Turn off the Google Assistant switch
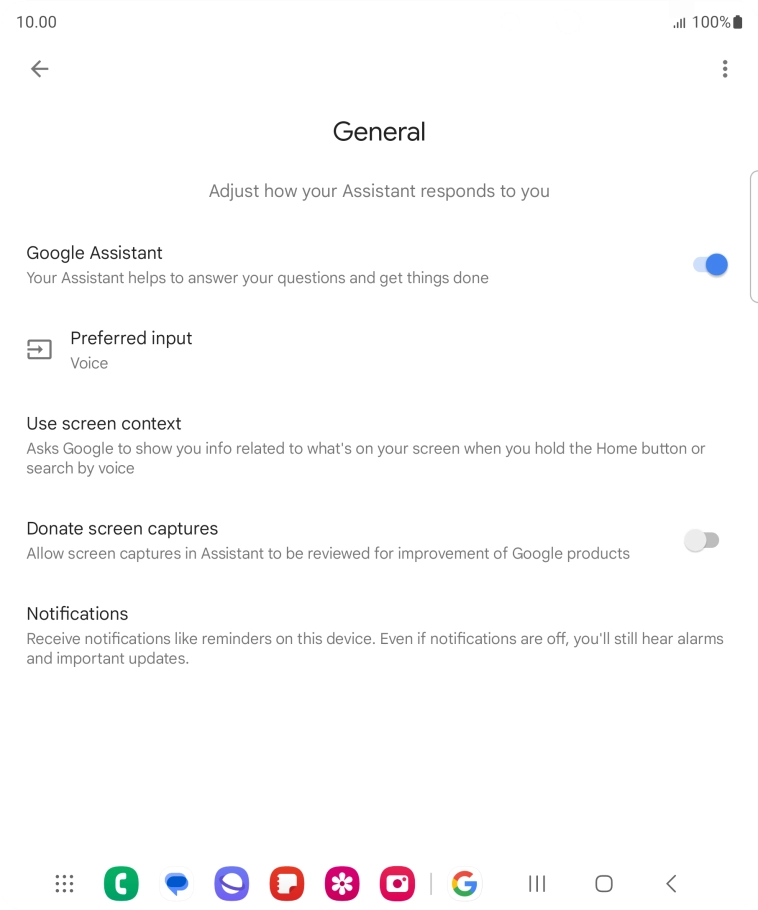758x910 pixels. tap(709, 265)
